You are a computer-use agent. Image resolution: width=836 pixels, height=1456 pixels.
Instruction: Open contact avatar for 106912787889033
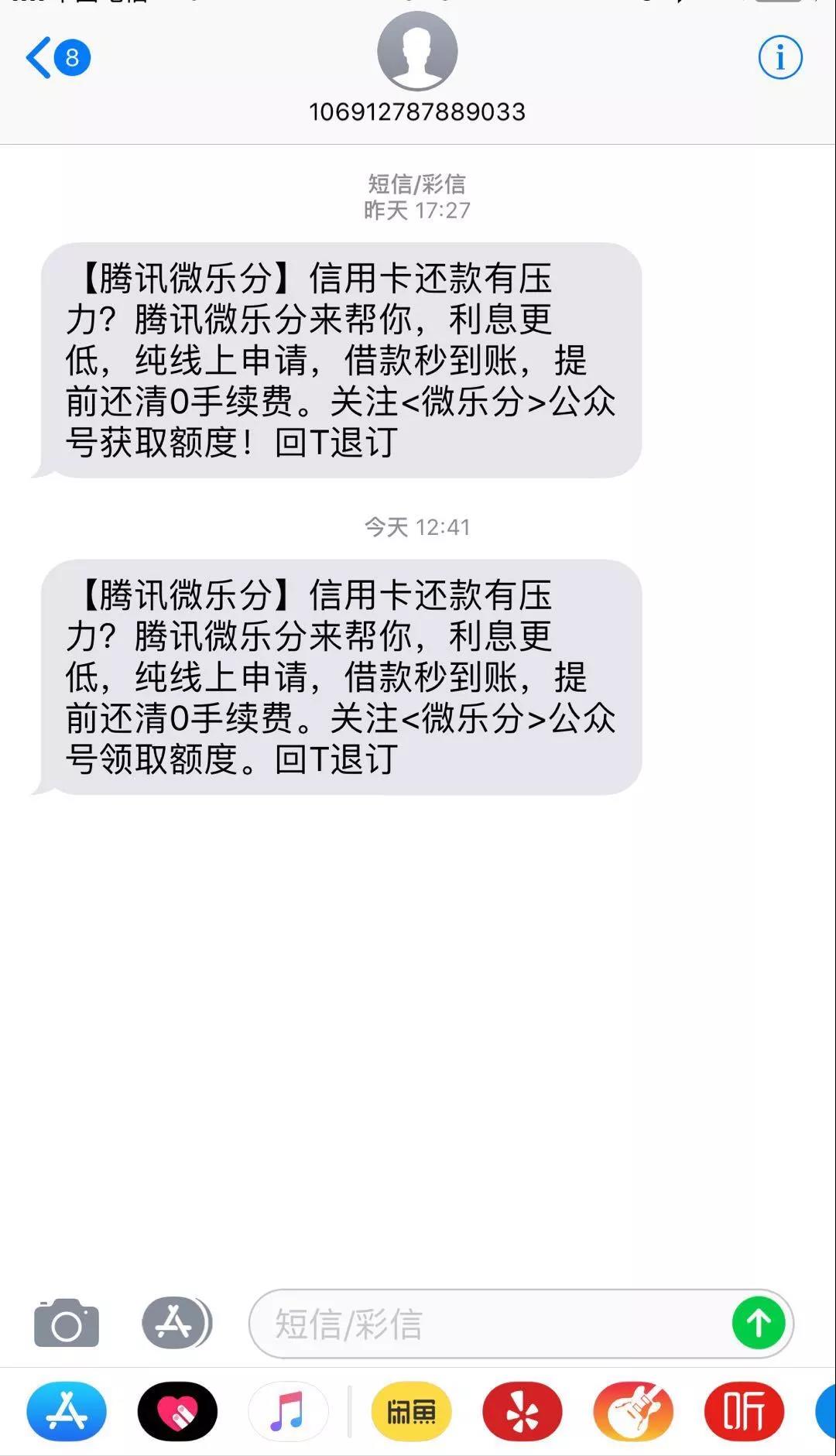417,51
